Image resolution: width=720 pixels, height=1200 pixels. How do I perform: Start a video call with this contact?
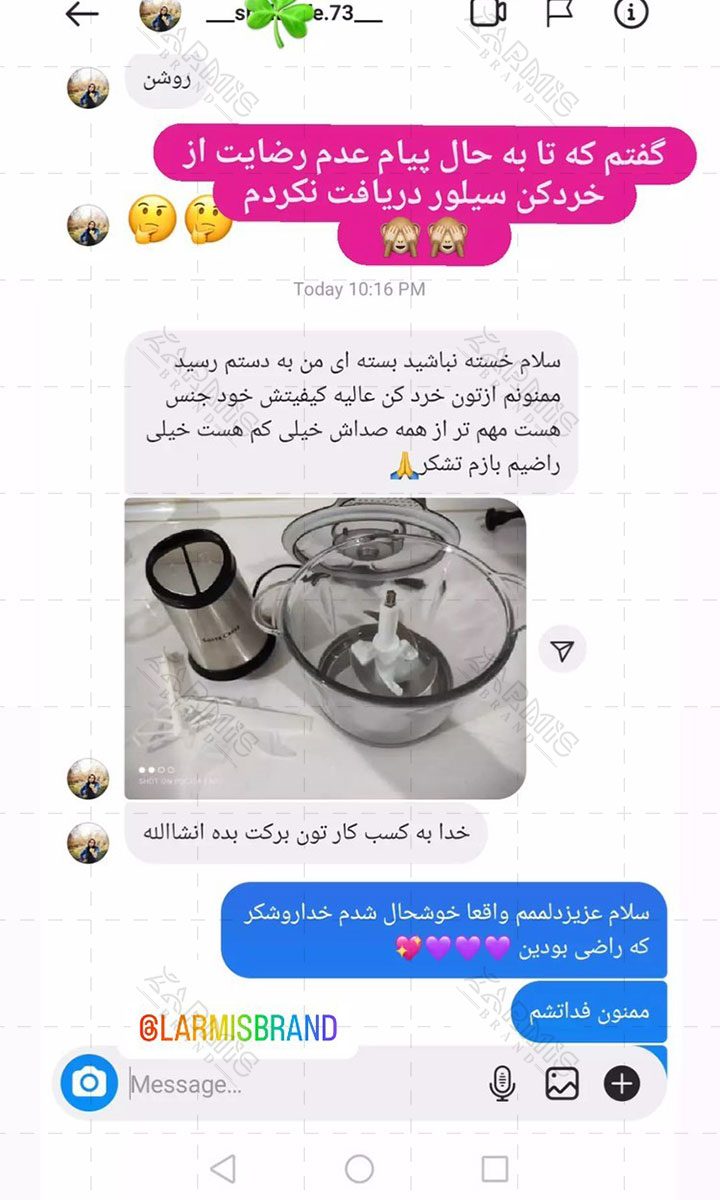(487, 13)
